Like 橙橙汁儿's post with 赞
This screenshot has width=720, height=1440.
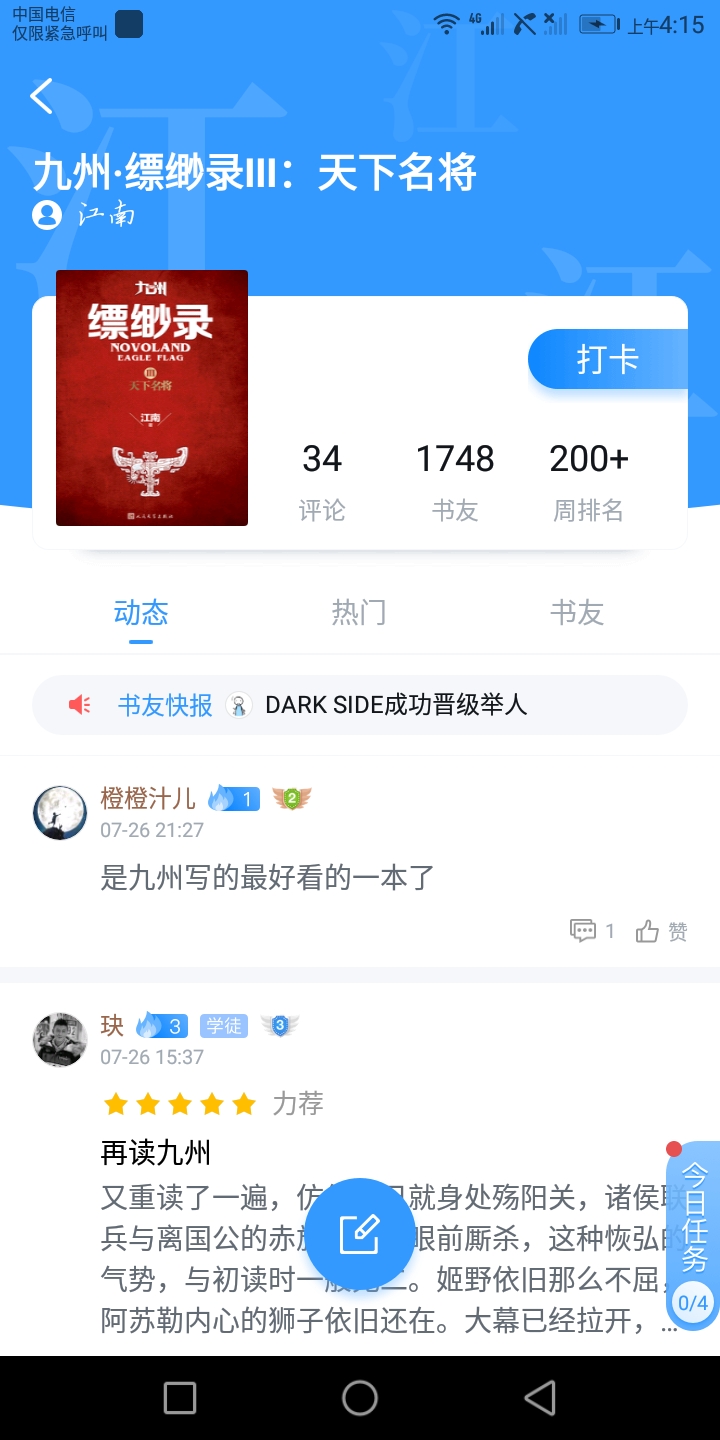point(662,931)
